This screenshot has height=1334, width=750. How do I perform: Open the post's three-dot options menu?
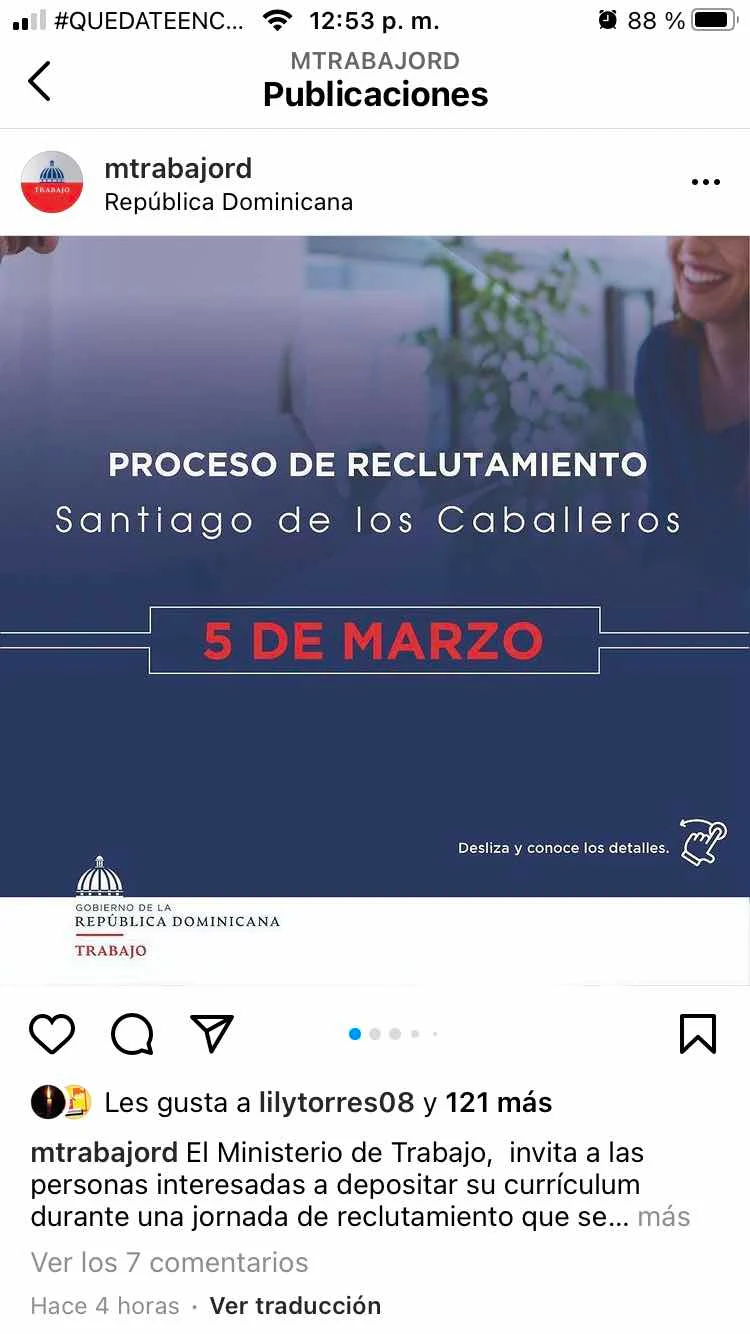coord(705,182)
